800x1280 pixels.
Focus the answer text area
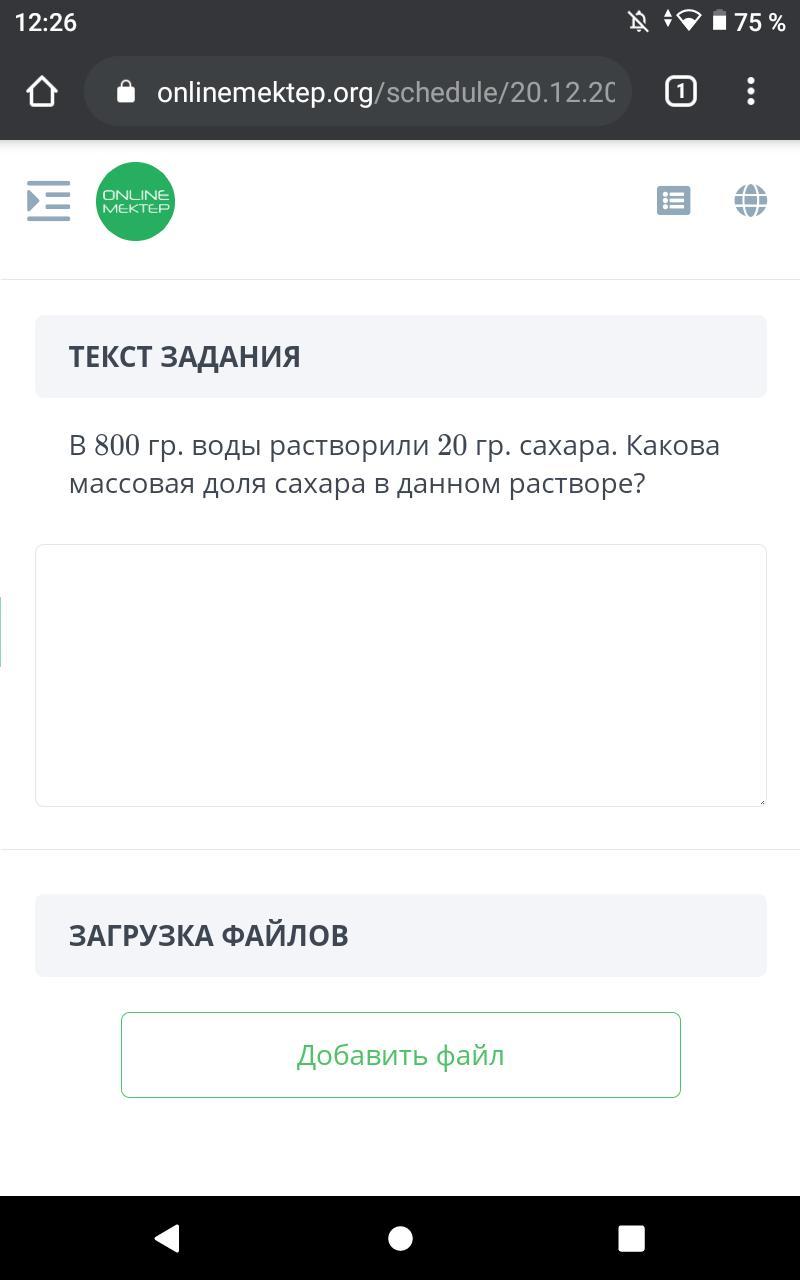[x=401, y=675]
